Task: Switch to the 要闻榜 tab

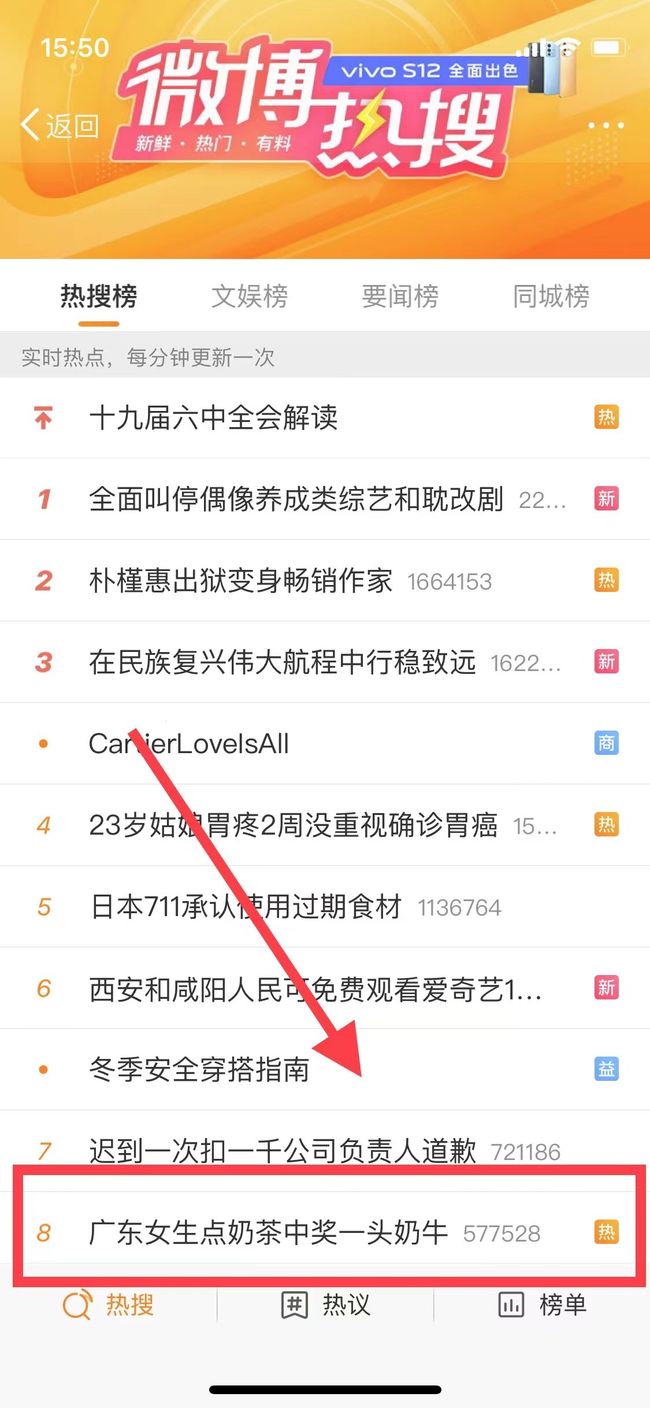Action: (400, 296)
